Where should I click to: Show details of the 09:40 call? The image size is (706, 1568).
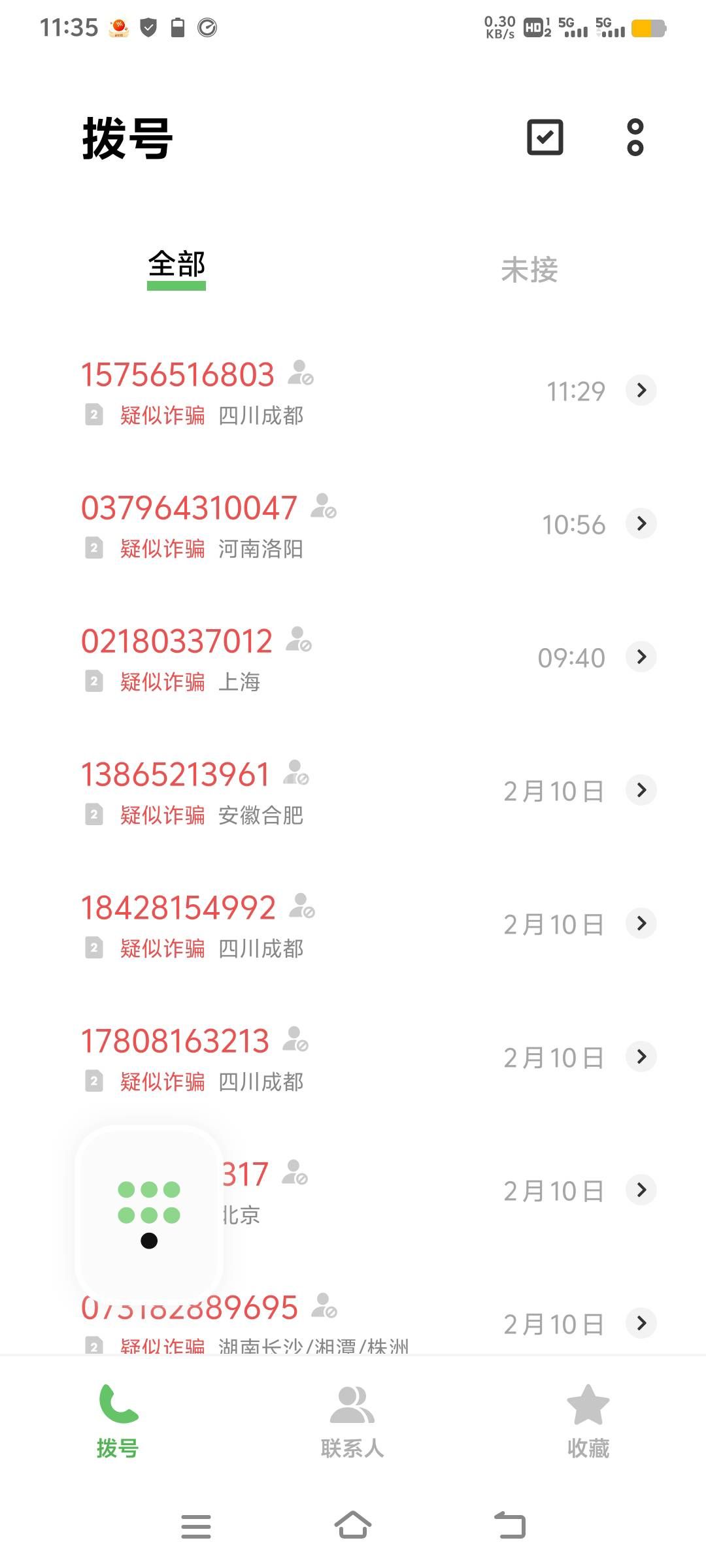(641, 657)
